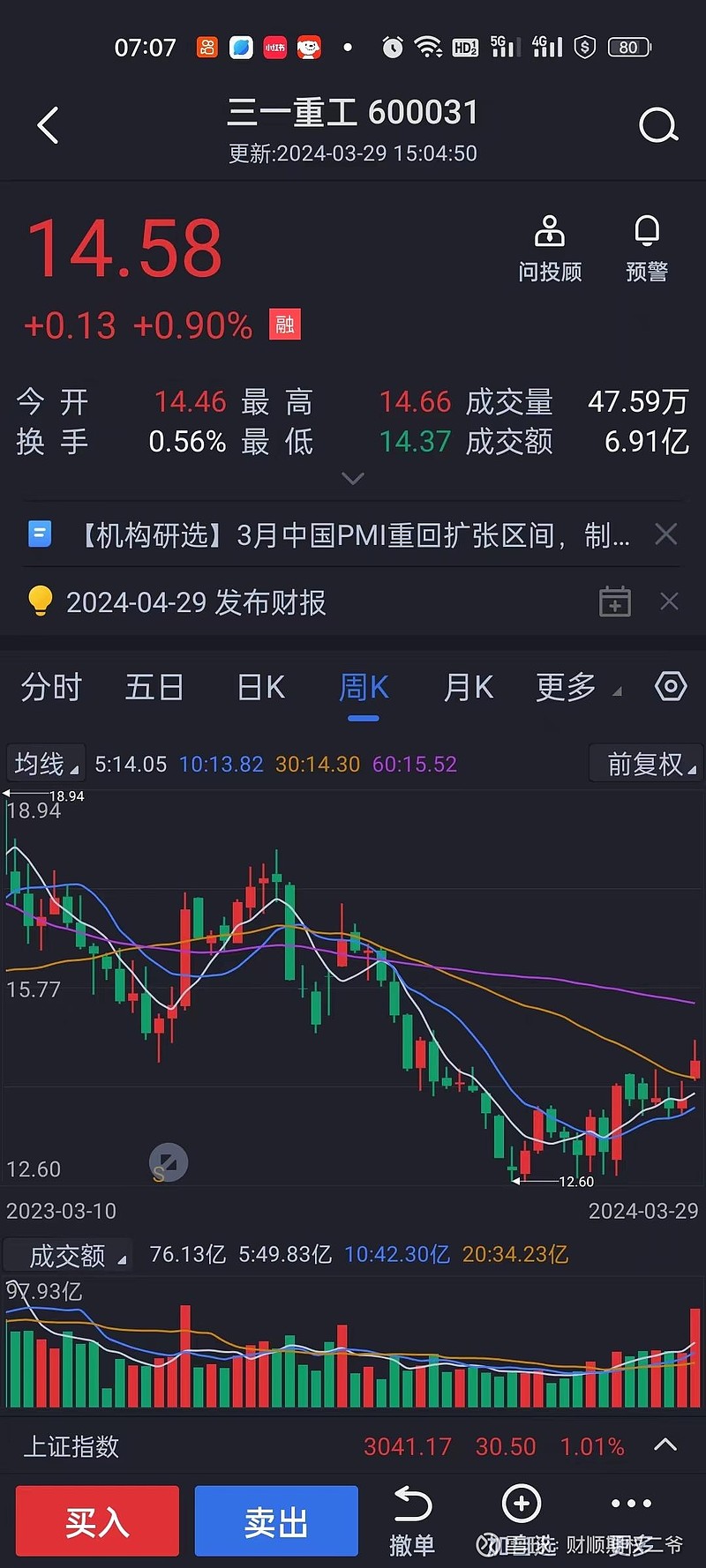Tap the back arrow to leave 三一重工 page

pos(48,125)
